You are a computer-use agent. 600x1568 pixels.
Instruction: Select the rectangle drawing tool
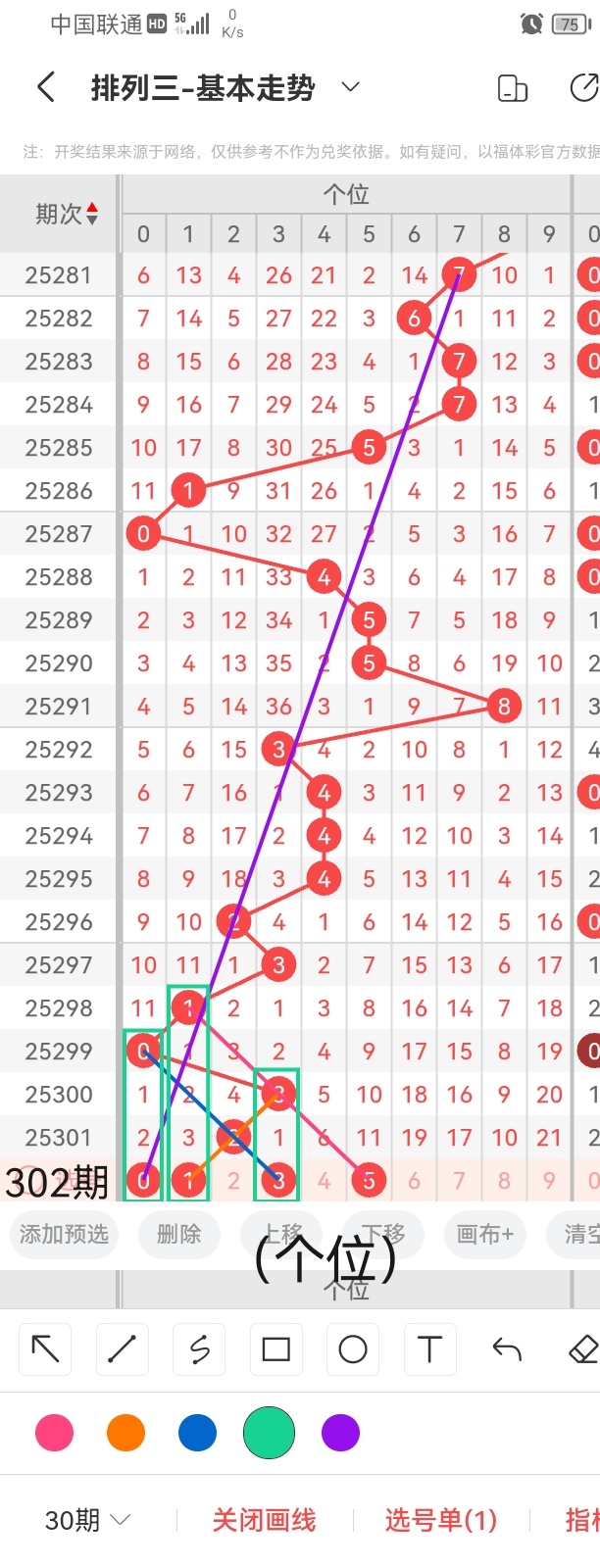coord(275,1349)
